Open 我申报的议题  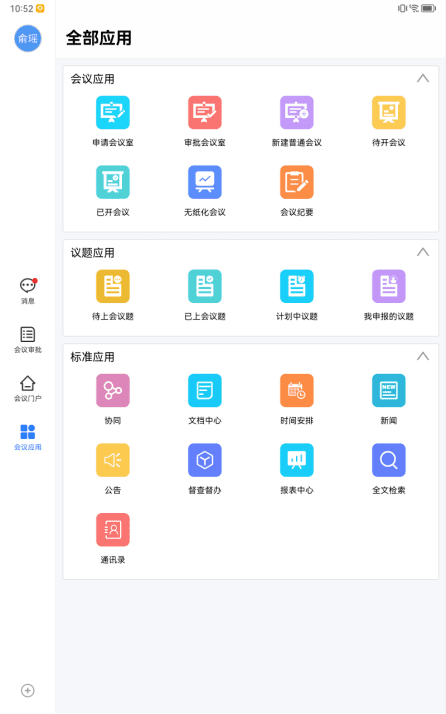[389, 295]
